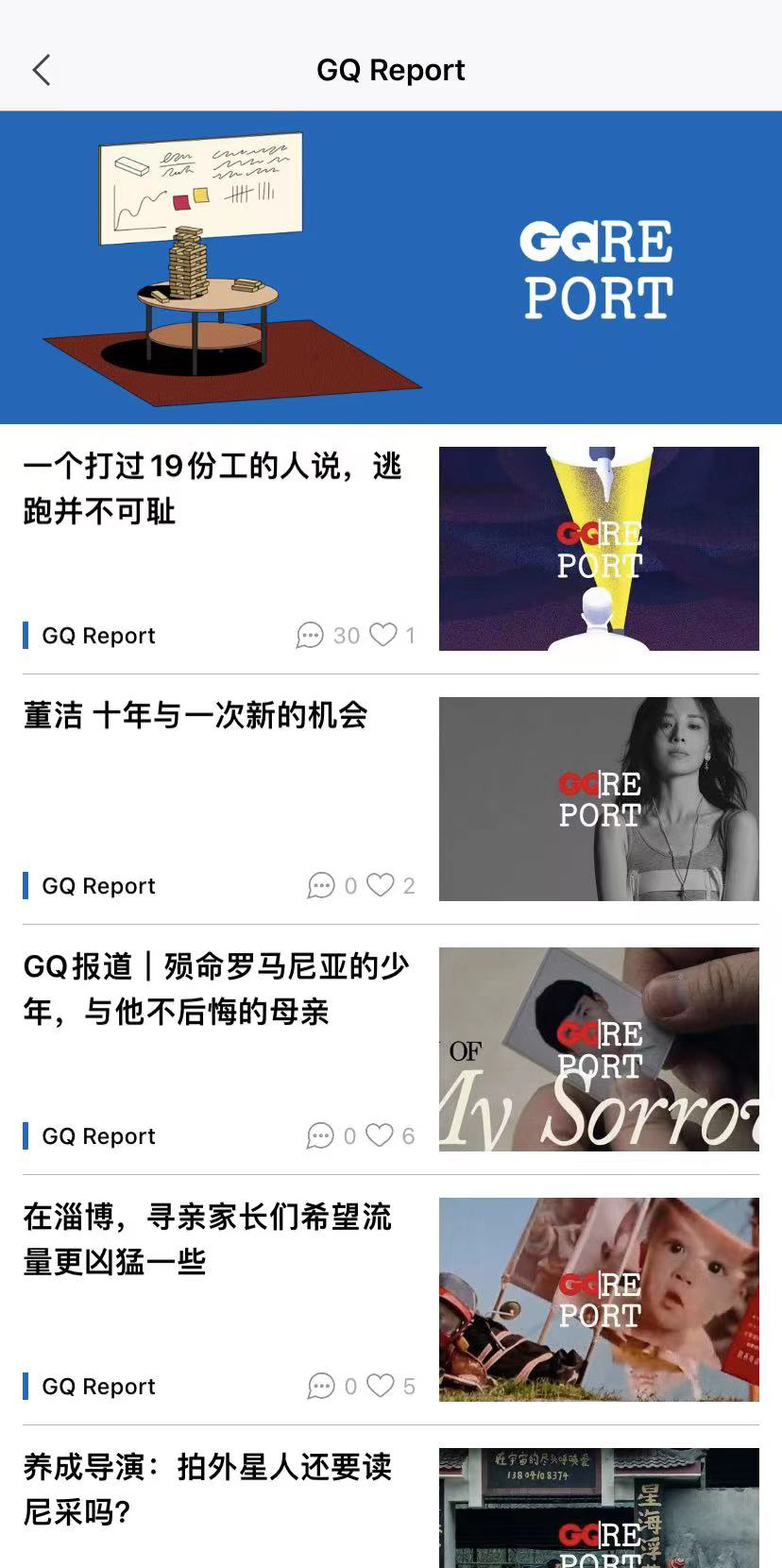Viewport: 782px width, 1568px height.
Task: Open comments on the 罗马尼亚的少年 article
Action: [x=320, y=1136]
